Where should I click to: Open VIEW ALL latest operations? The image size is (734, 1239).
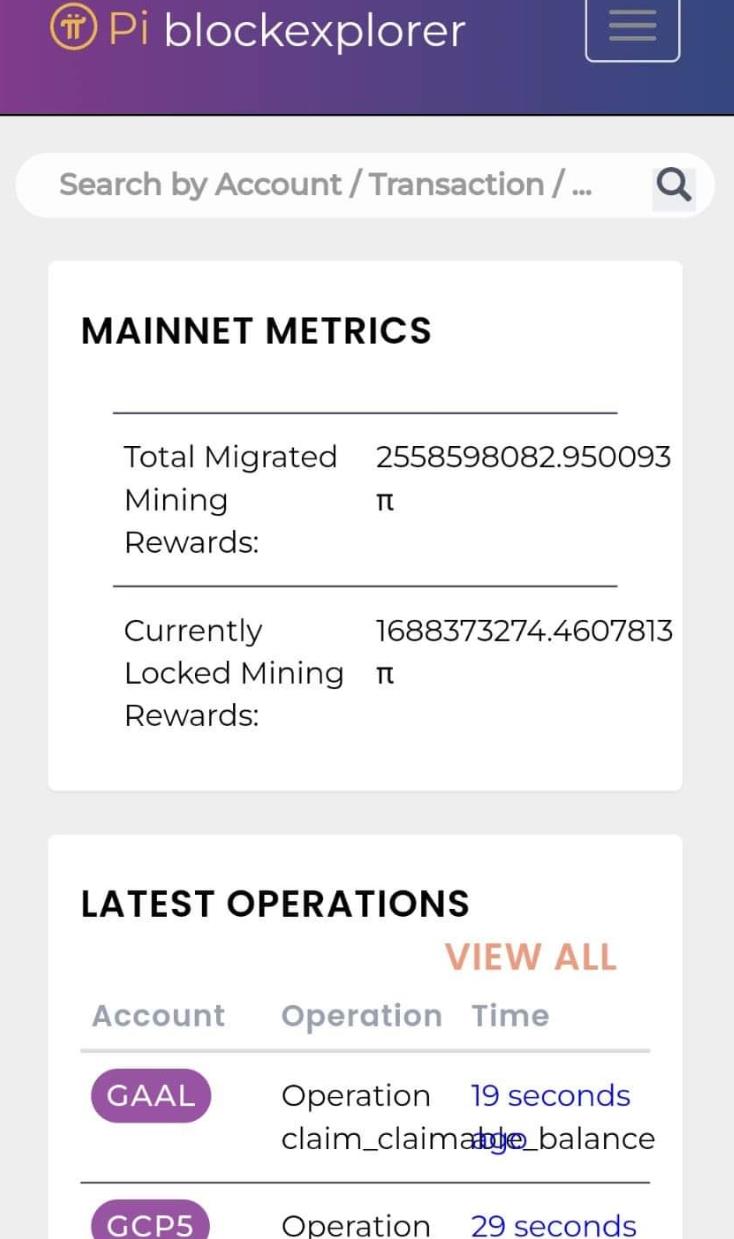[x=531, y=957]
